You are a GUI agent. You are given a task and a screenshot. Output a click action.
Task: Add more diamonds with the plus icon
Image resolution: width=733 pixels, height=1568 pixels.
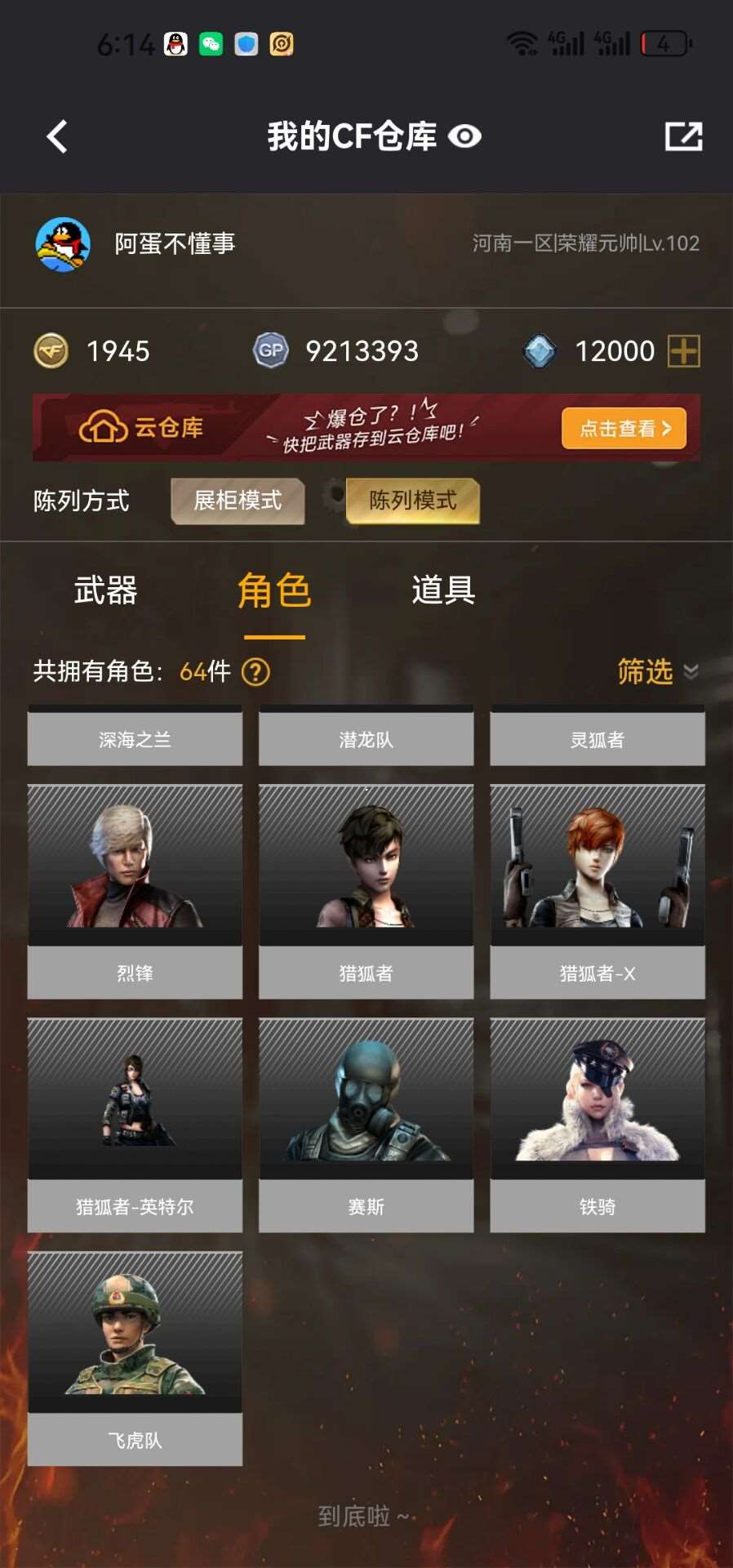[683, 351]
